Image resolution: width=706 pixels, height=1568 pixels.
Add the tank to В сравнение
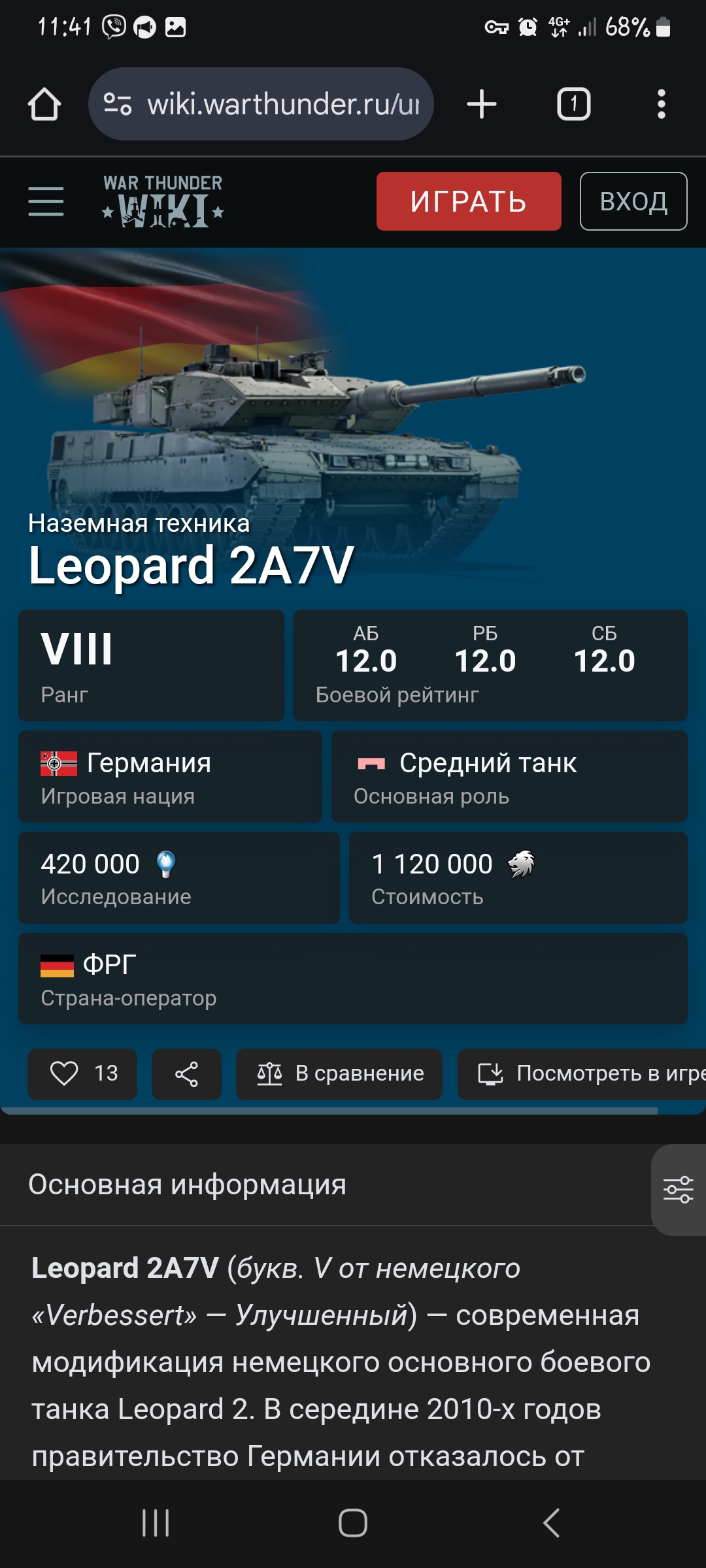pos(339,1073)
